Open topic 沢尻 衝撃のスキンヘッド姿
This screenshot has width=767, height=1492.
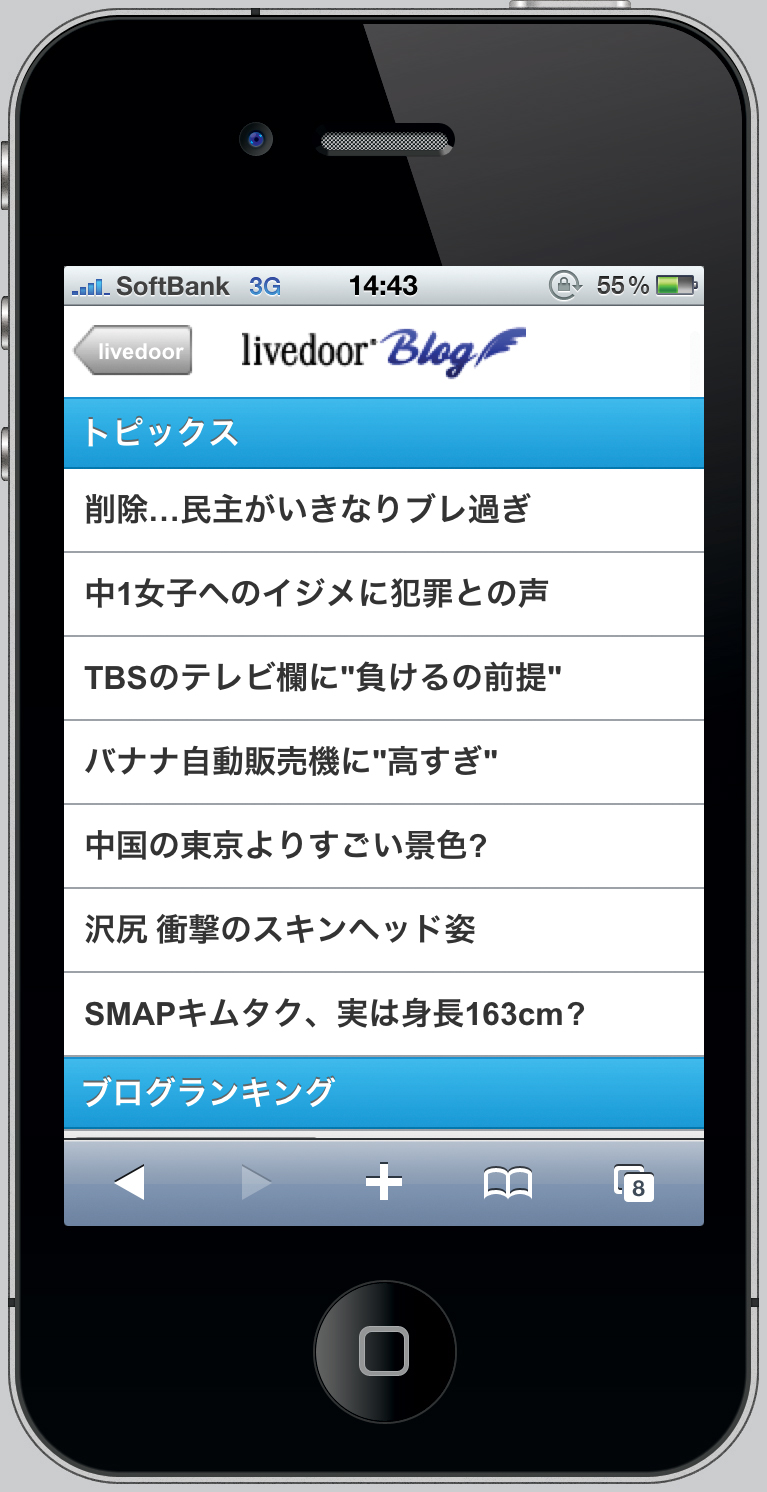(384, 930)
